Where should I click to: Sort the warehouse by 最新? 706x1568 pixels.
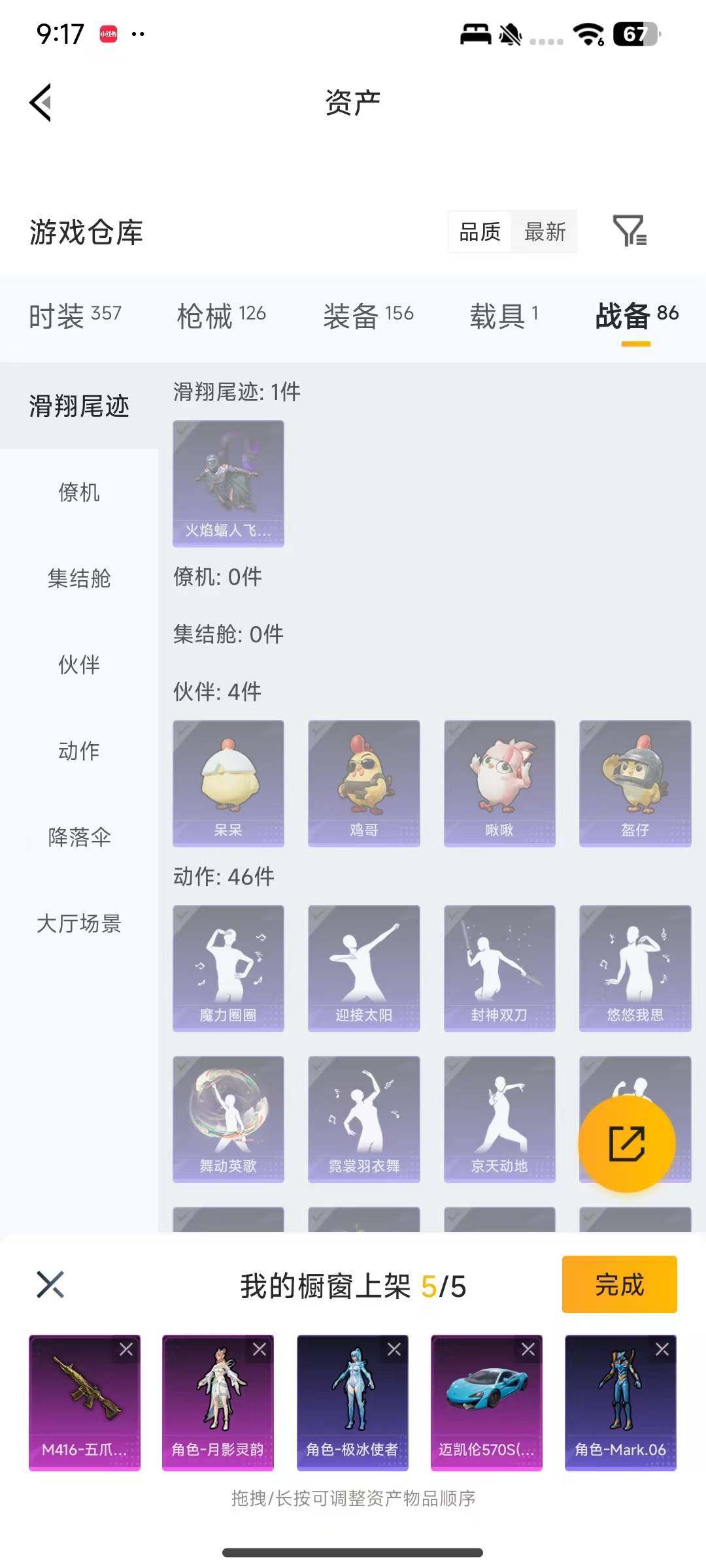tap(545, 232)
